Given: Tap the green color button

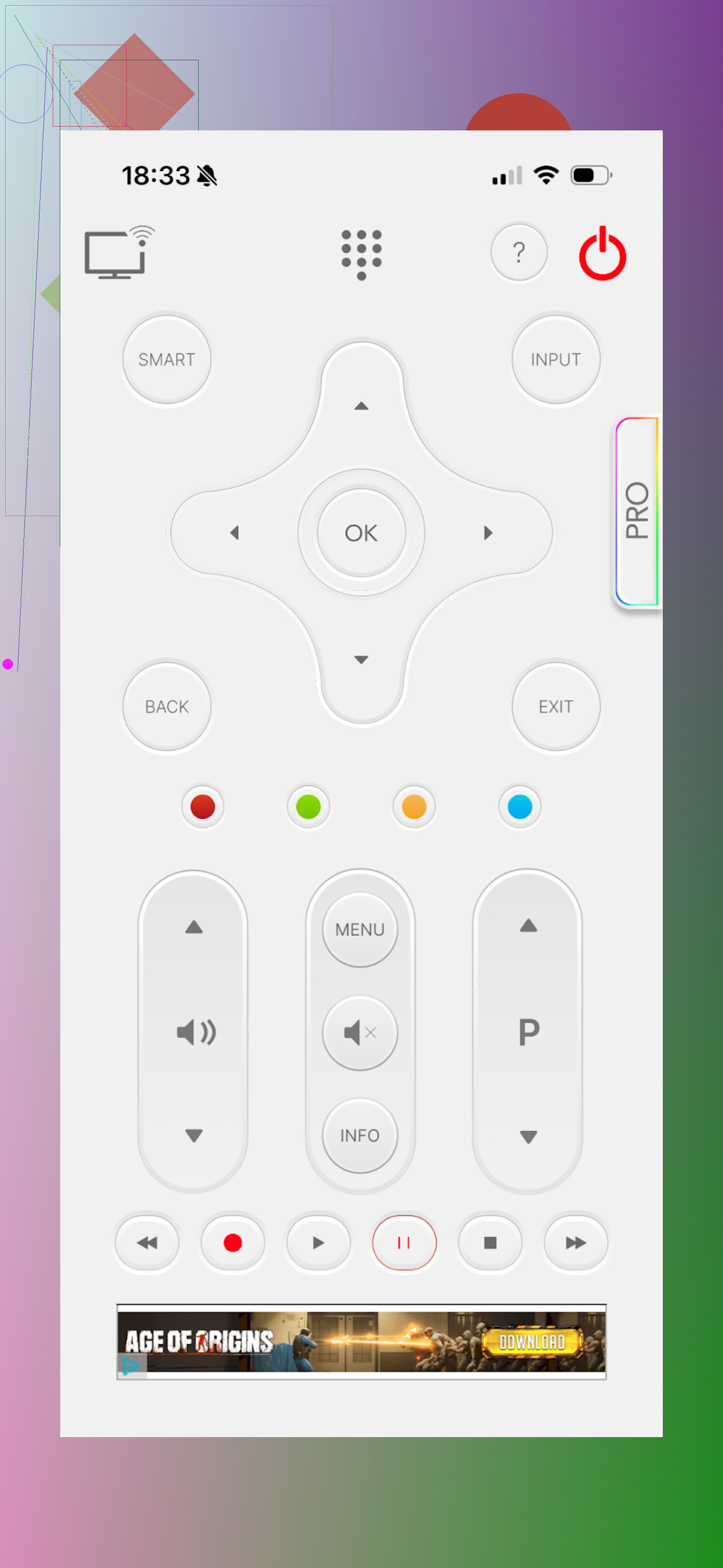Looking at the screenshot, I should point(308,807).
